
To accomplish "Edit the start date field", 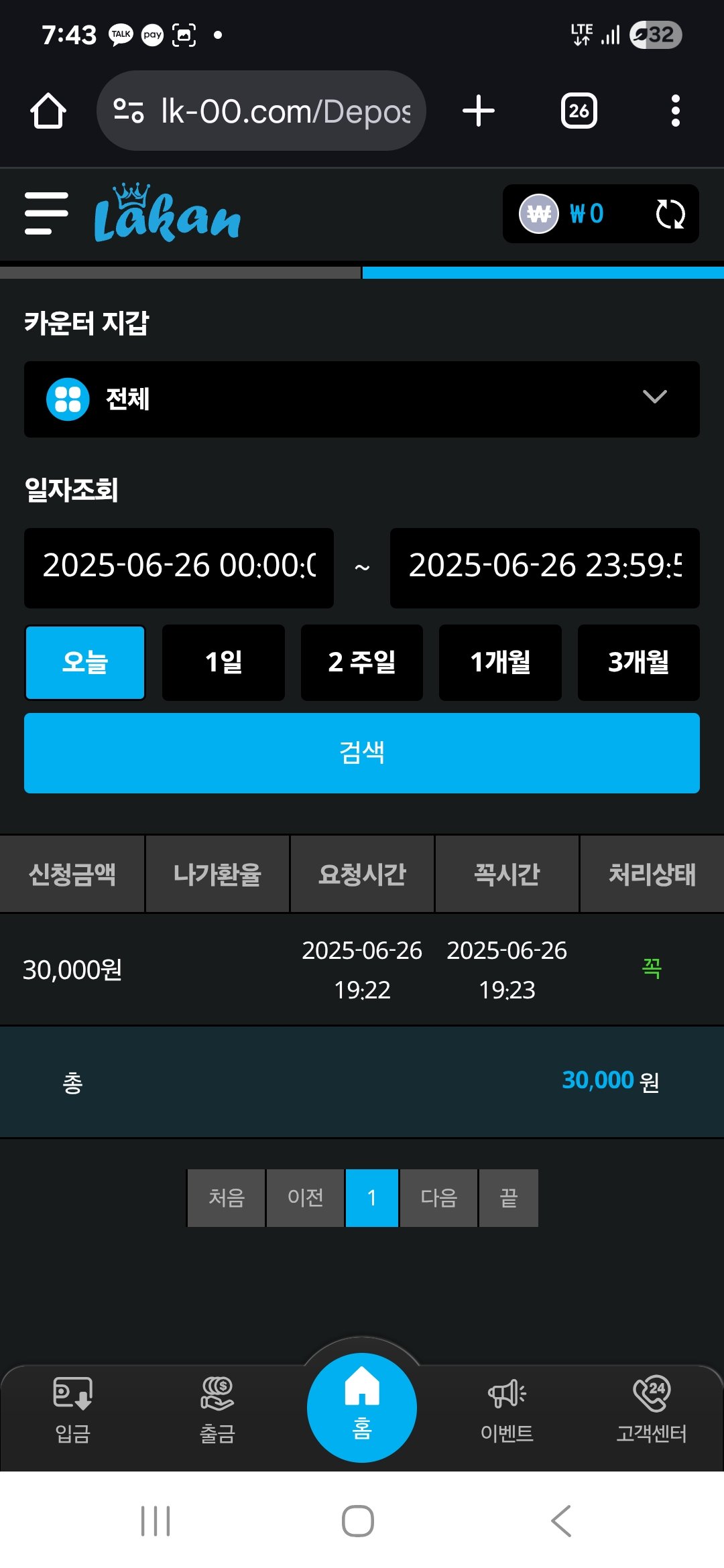I will tap(179, 568).
